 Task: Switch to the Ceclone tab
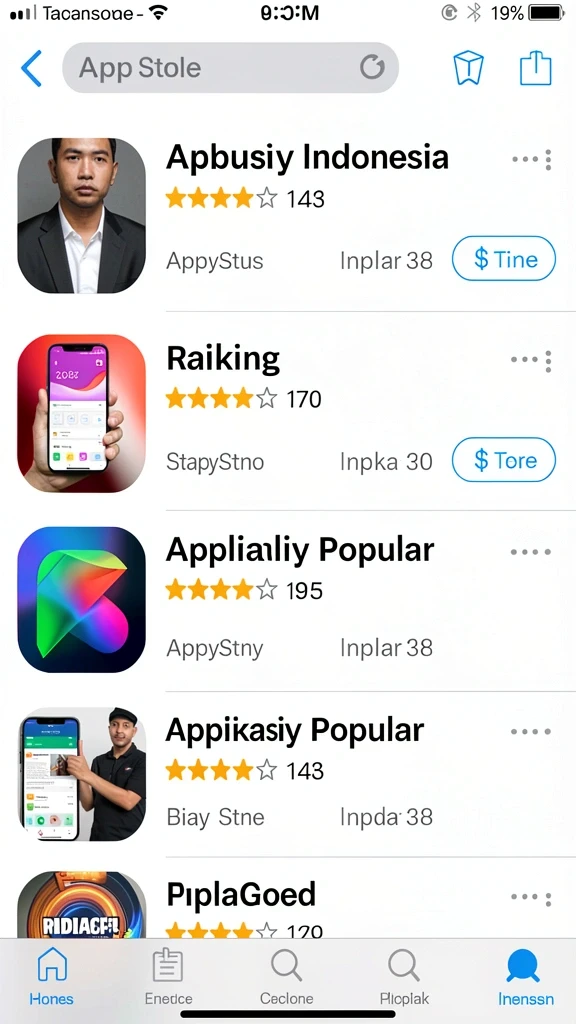tap(287, 977)
